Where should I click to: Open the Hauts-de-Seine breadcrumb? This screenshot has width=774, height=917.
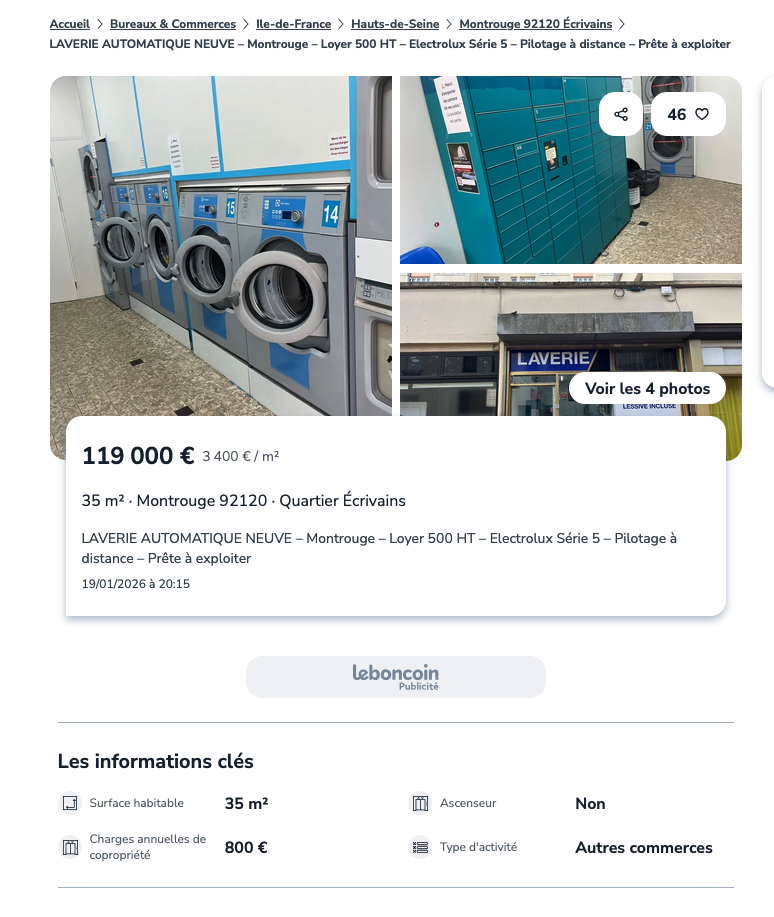[395, 24]
